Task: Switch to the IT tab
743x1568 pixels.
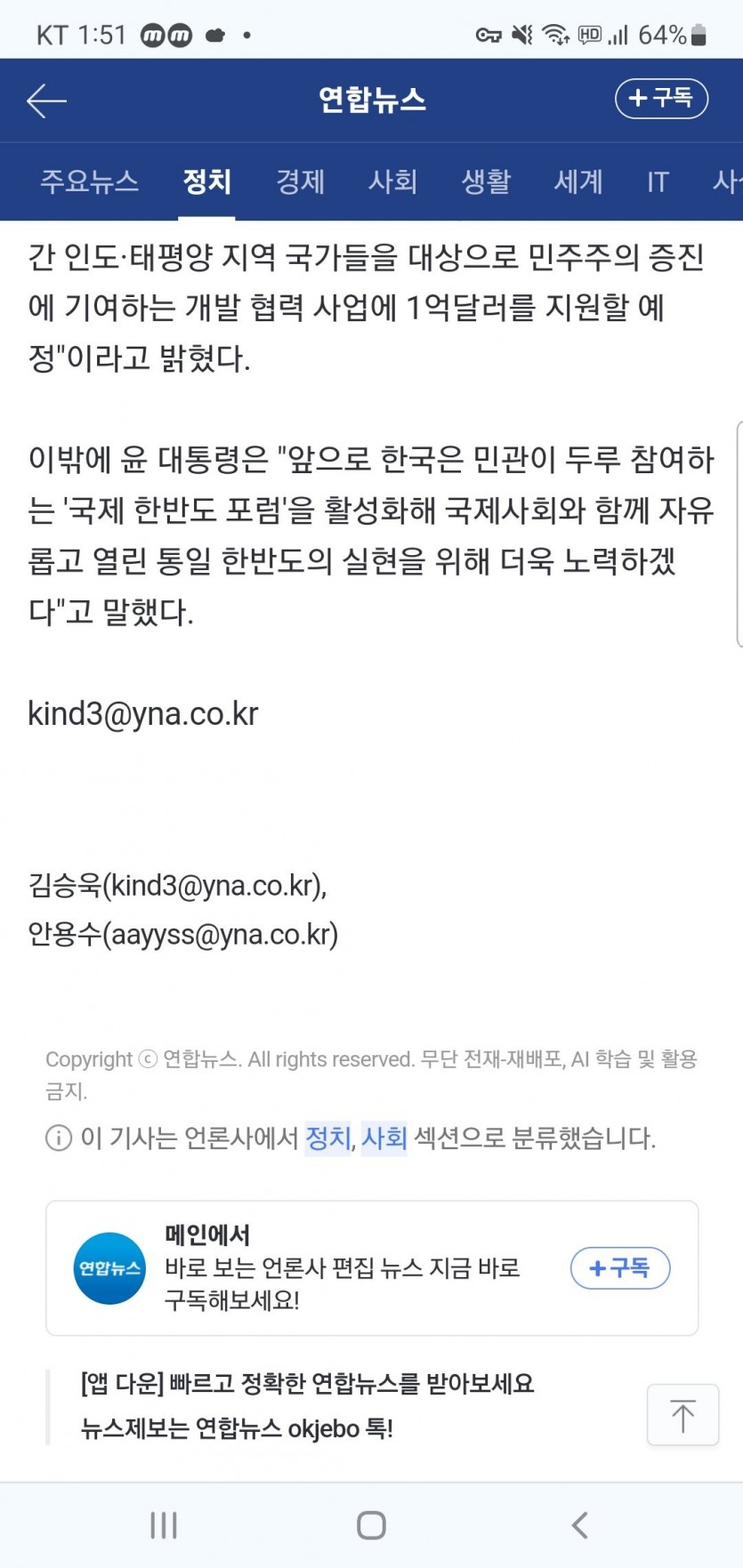Action: tap(658, 181)
